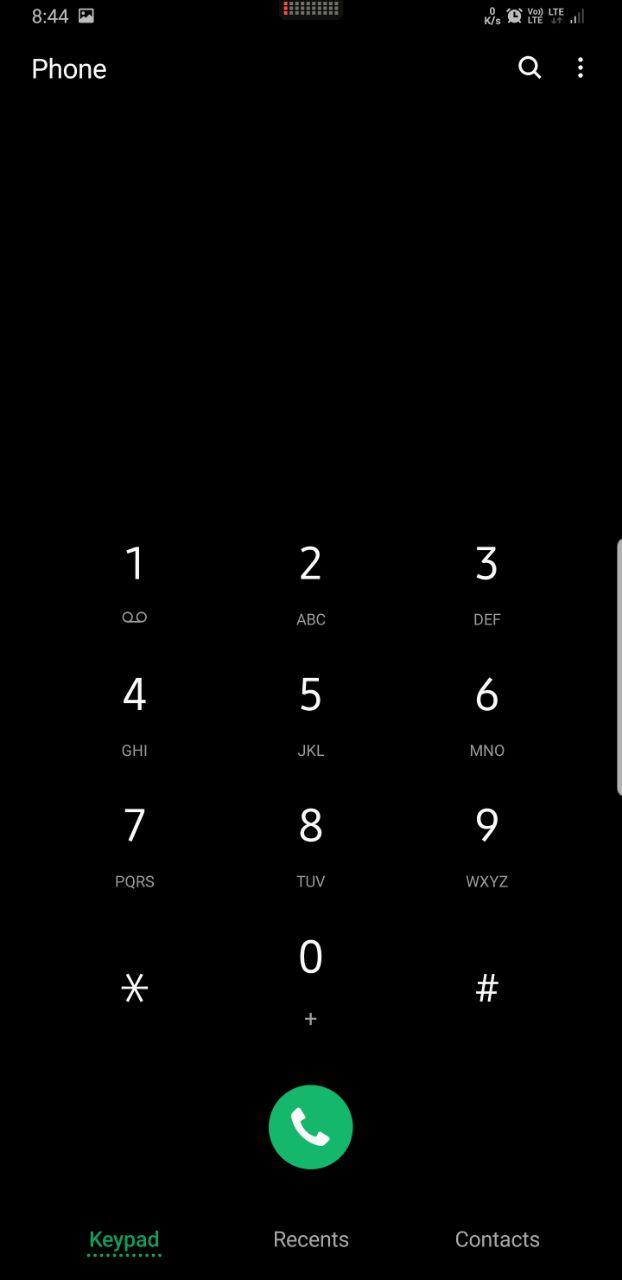Enter digit 0 on the keypad
The height and width of the screenshot is (1280, 622).
pos(310,975)
